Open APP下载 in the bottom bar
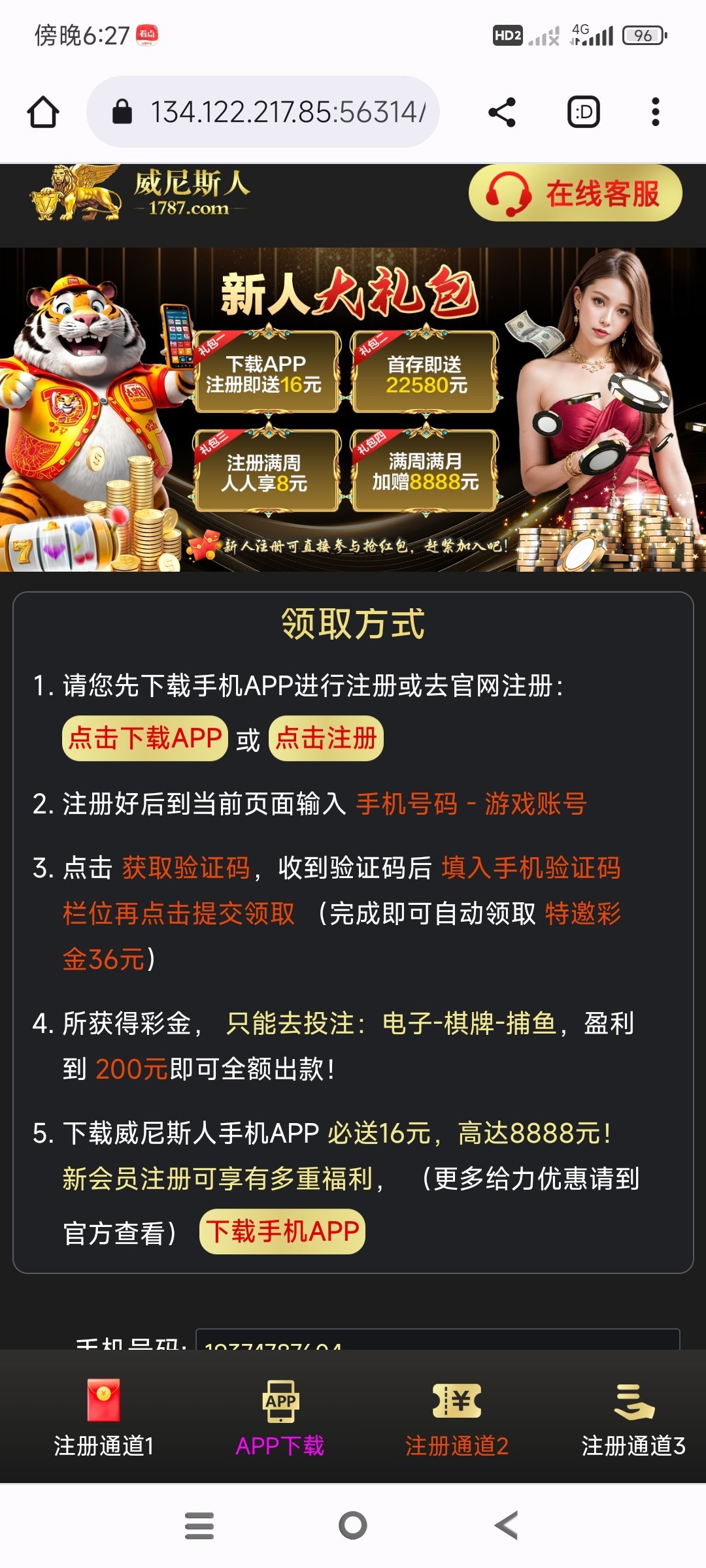 (280, 1418)
